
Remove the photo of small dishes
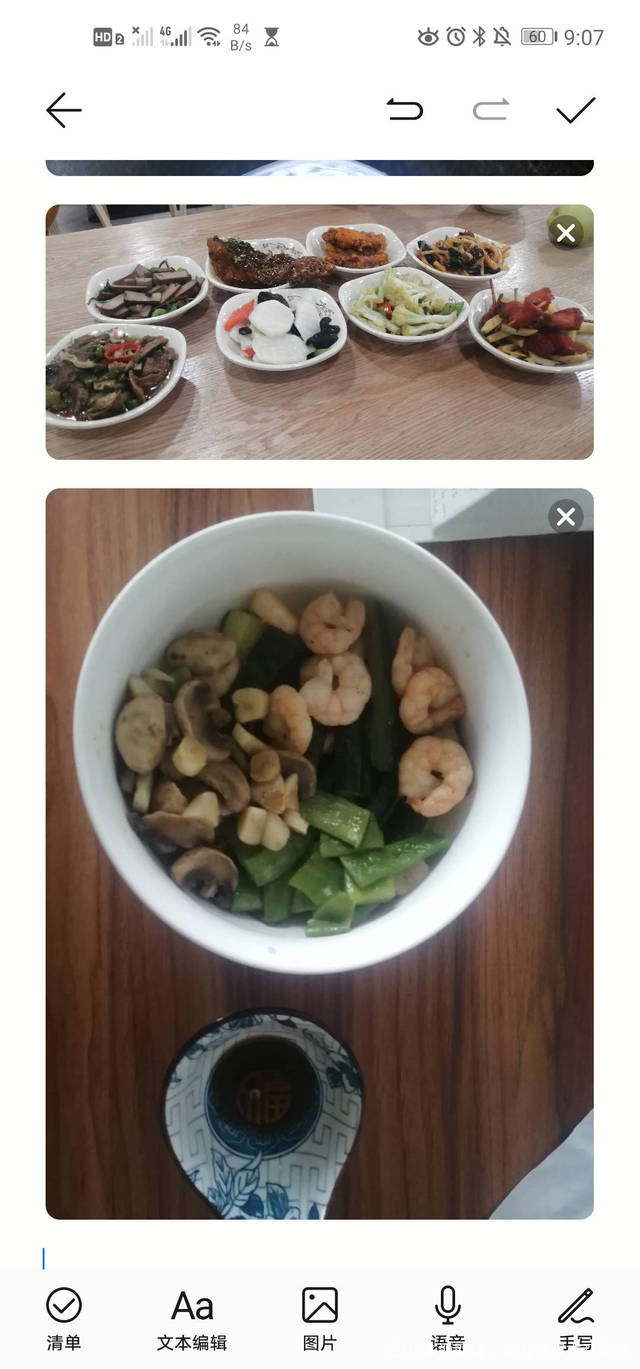566,233
